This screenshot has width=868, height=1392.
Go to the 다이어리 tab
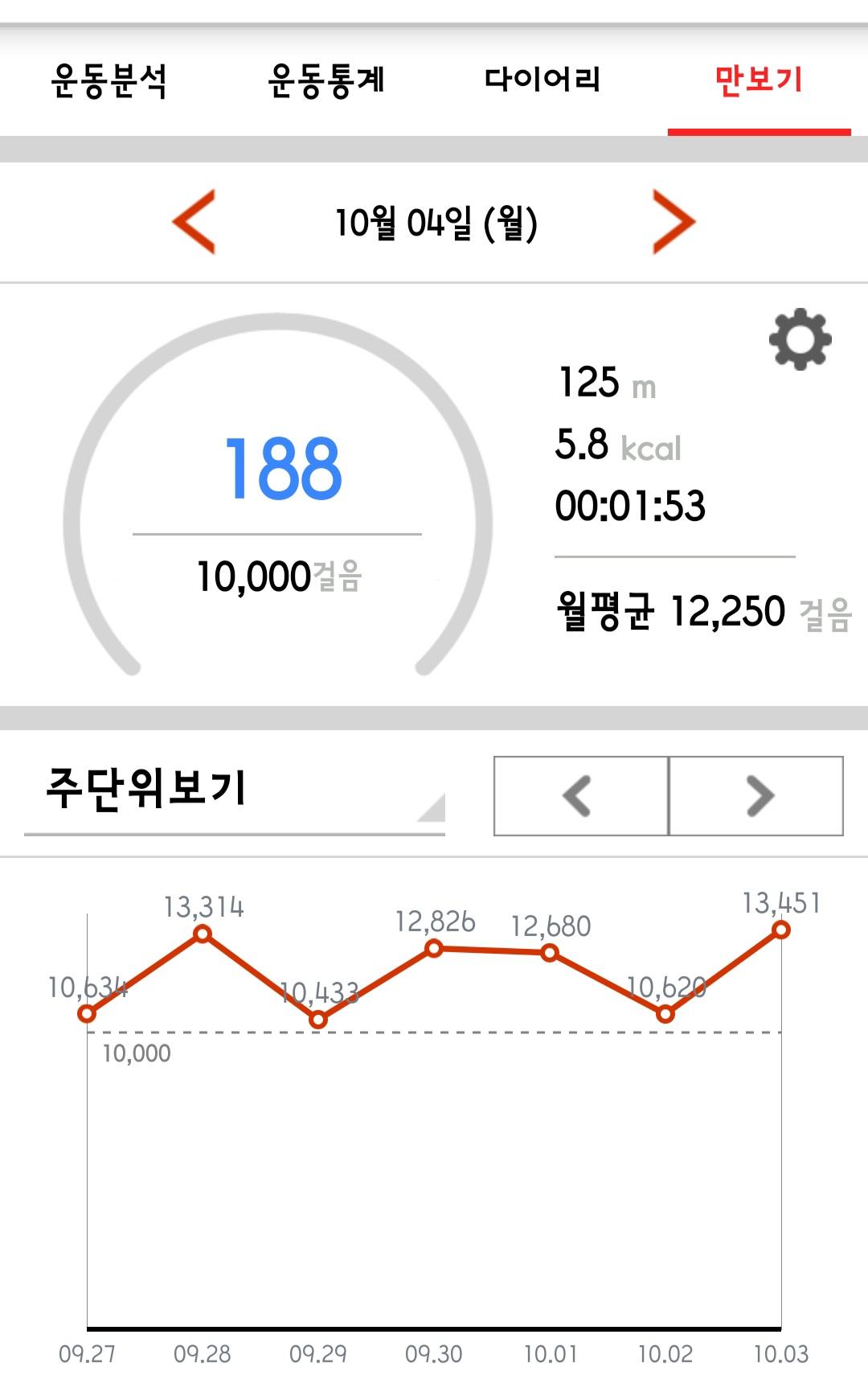[x=542, y=80]
